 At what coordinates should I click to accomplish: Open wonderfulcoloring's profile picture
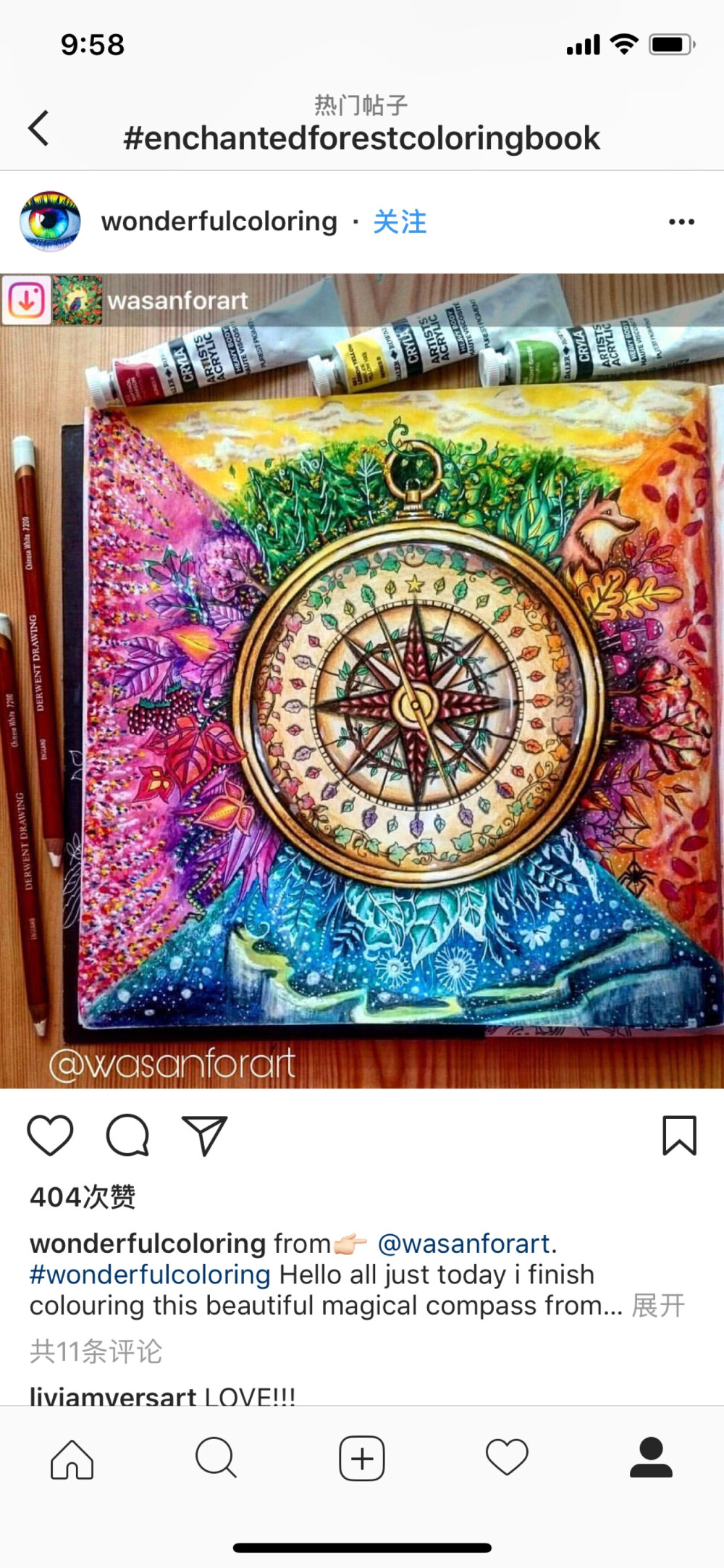click(x=49, y=222)
